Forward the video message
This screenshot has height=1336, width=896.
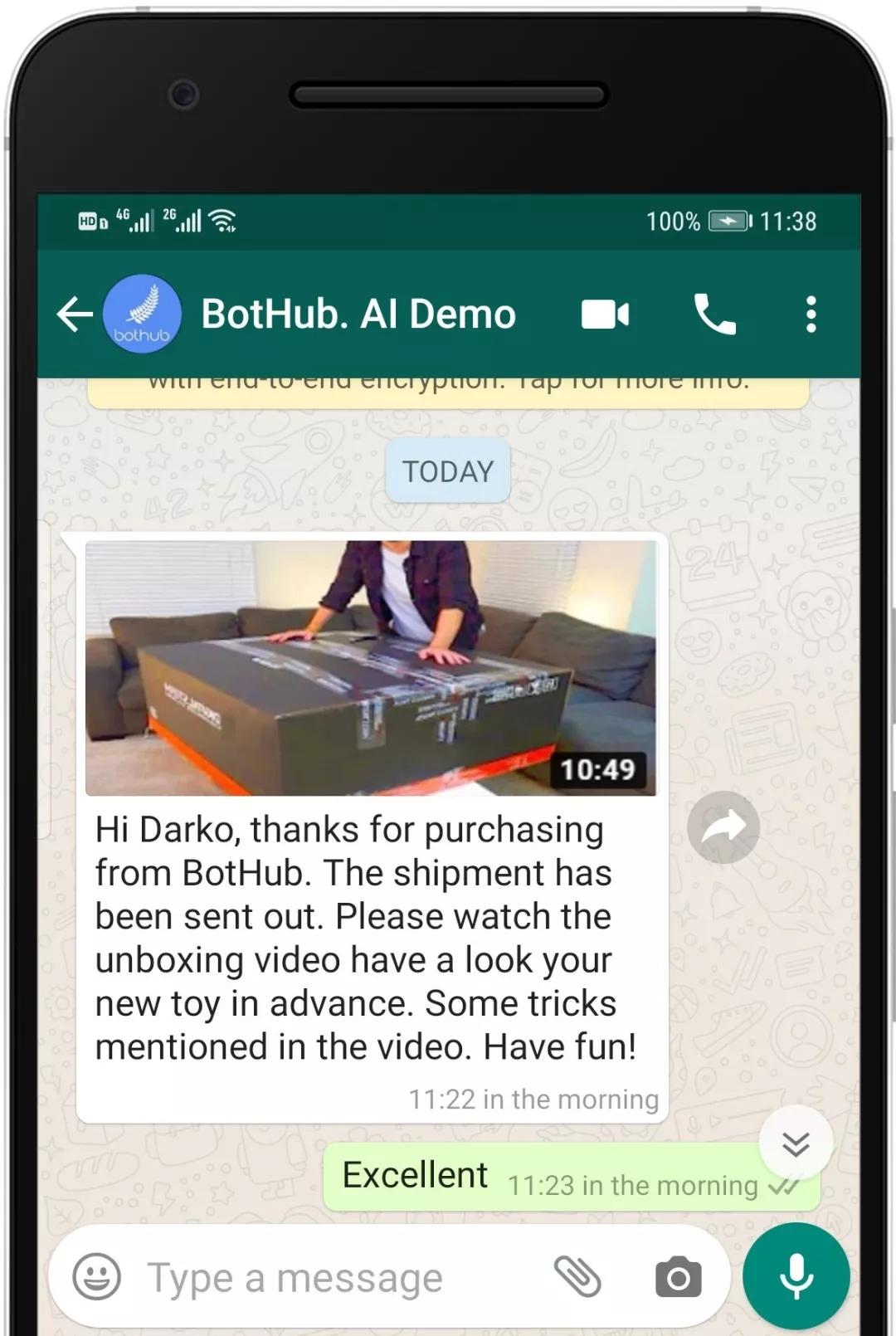pos(723,827)
